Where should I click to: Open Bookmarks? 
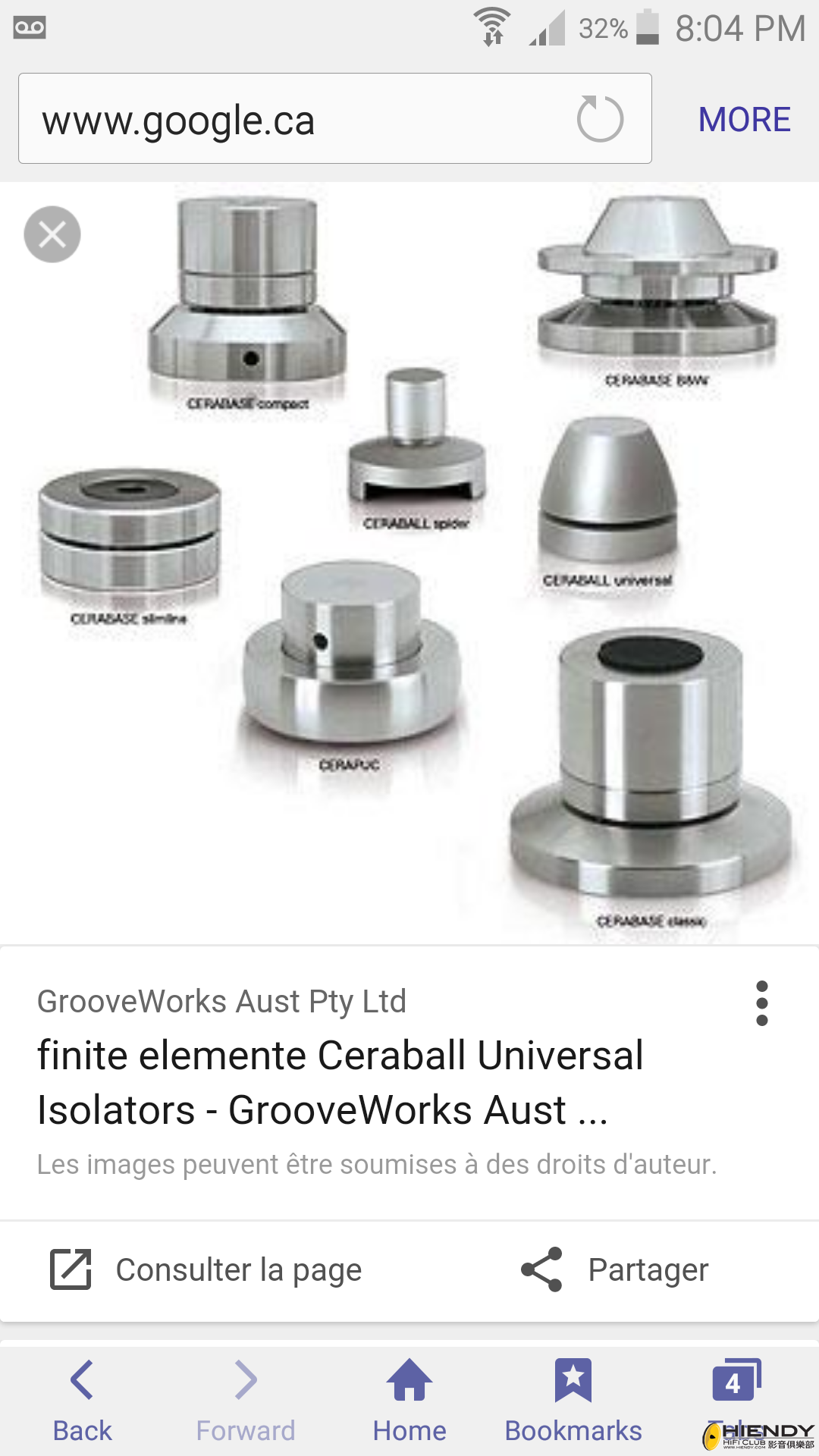click(x=573, y=1401)
